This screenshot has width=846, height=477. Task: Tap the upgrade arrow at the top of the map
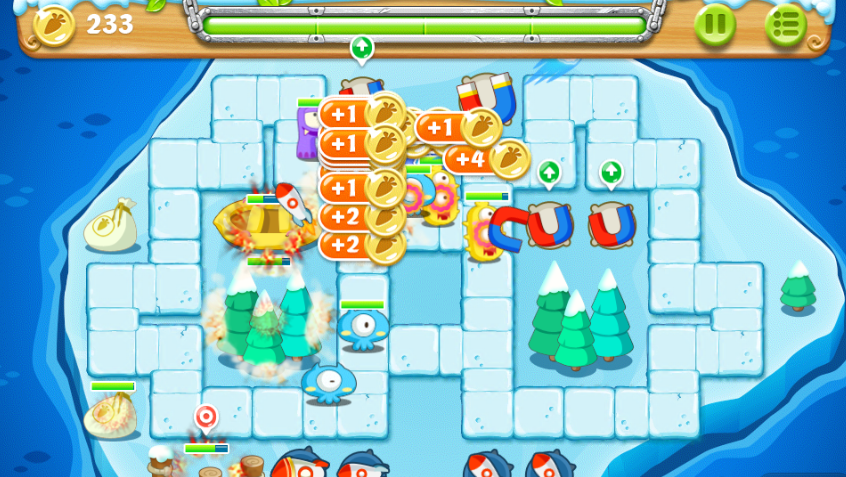[x=362, y=47]
